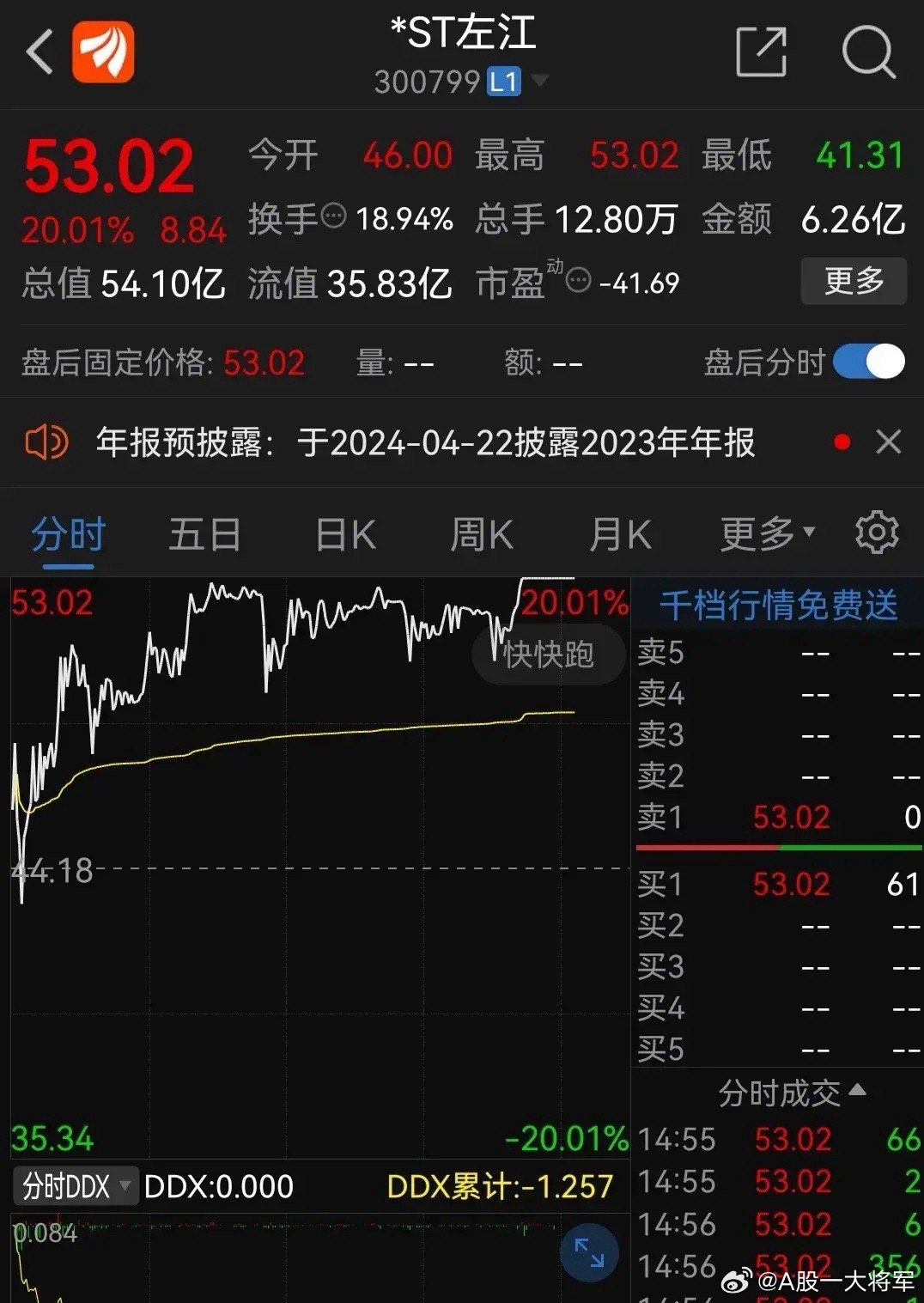
Task: Open the dropdown arrow next to 300799
Action: pos(541,81)
